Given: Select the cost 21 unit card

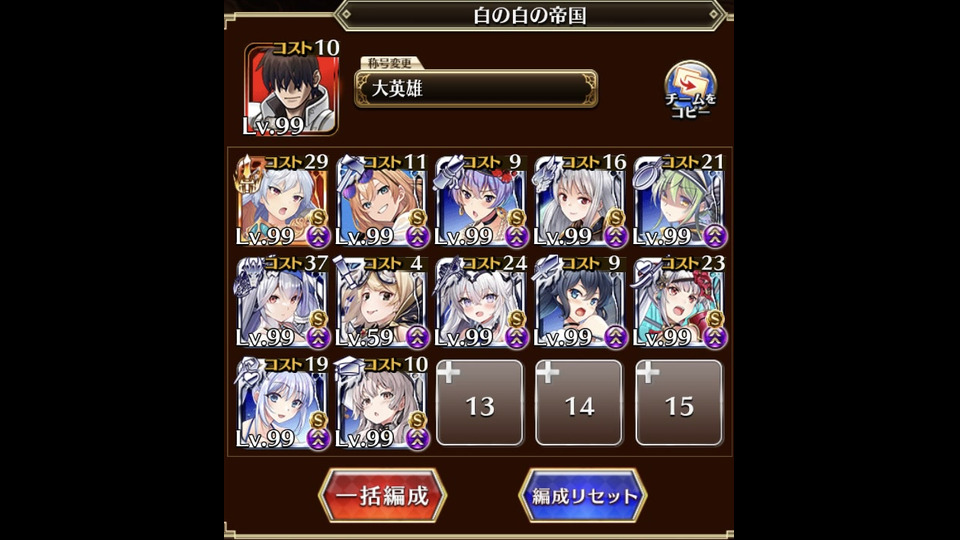Looking at the screenshot, I should coord(680,201).
